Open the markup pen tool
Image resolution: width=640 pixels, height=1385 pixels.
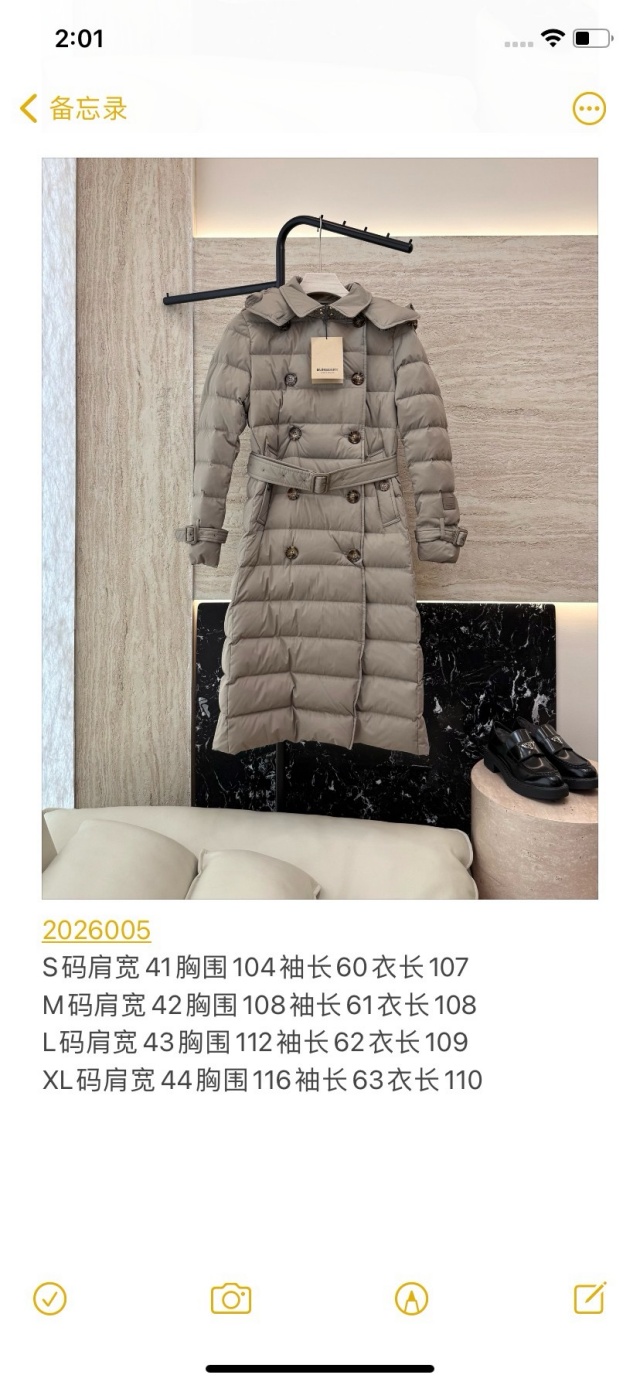tap(411, 1298)
